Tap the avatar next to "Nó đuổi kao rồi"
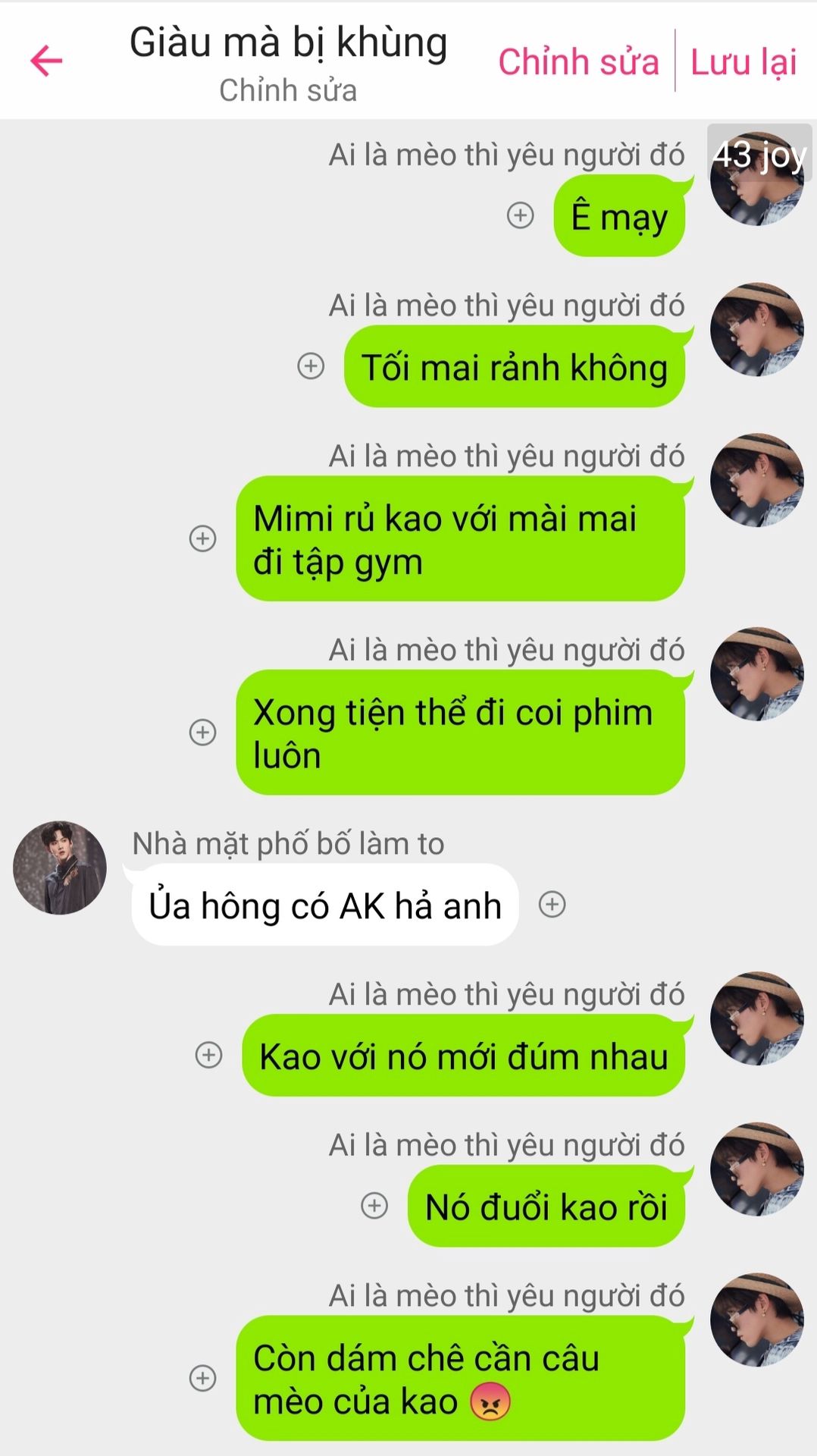Viewport: 817px width, 1456px height. [756, 1169]
